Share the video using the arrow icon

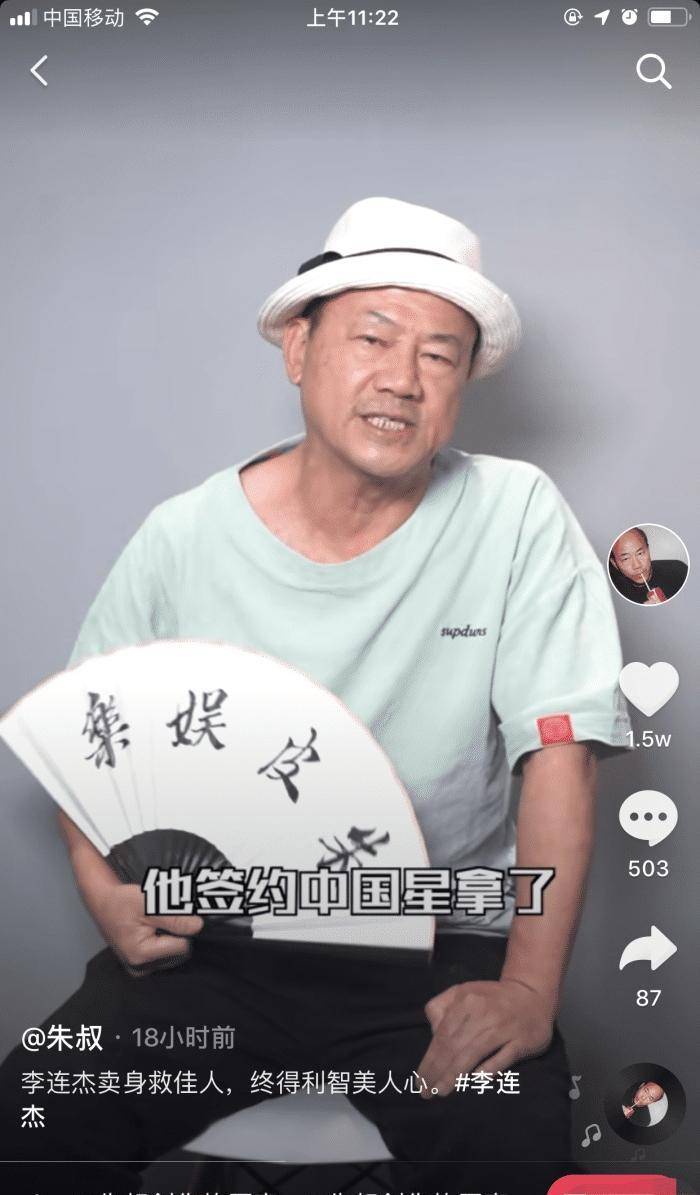pyautogui.click(x=648, y=950)
